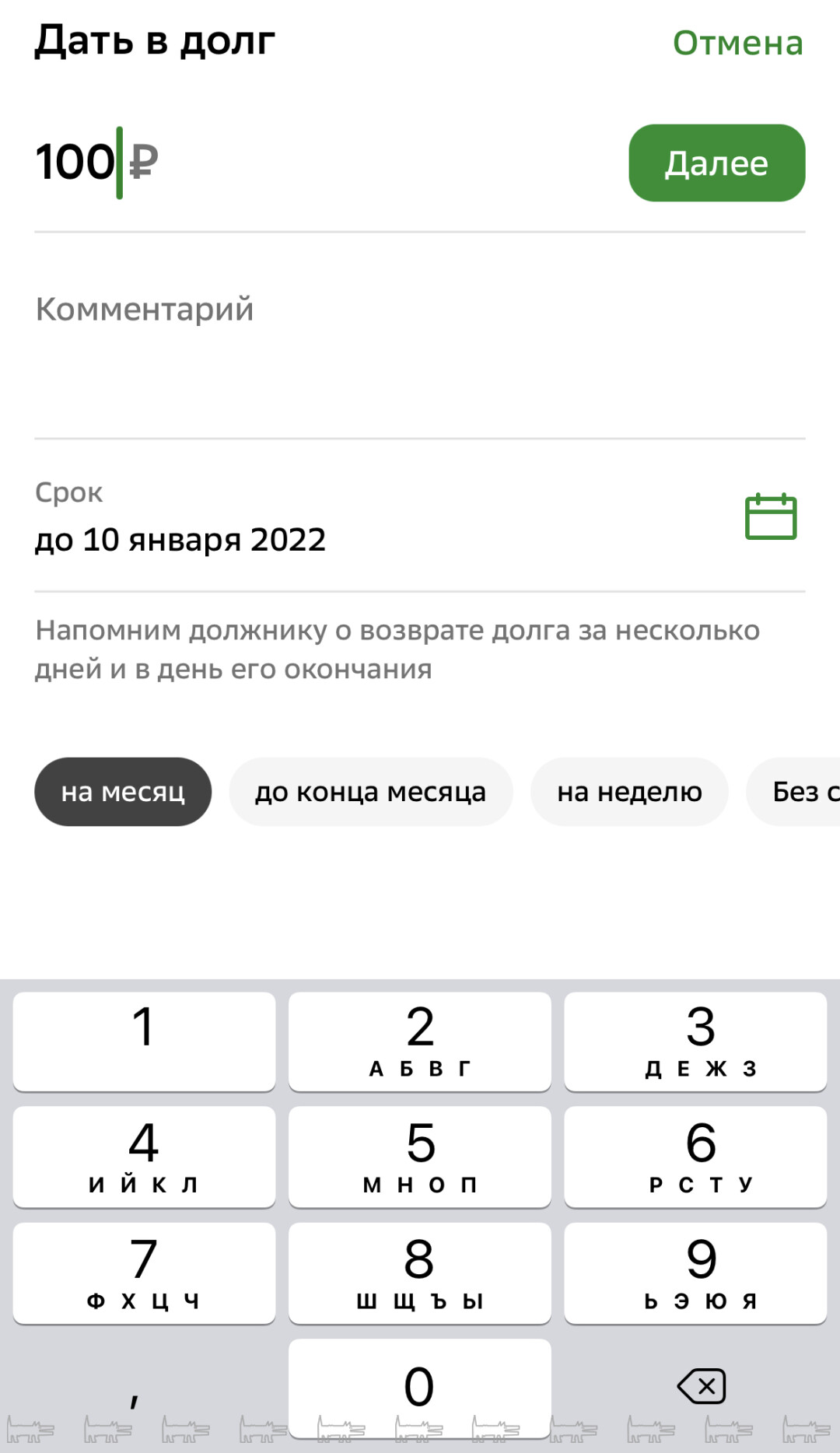
Task: Select the «на месяц» term chip
Action: (123, 792)
